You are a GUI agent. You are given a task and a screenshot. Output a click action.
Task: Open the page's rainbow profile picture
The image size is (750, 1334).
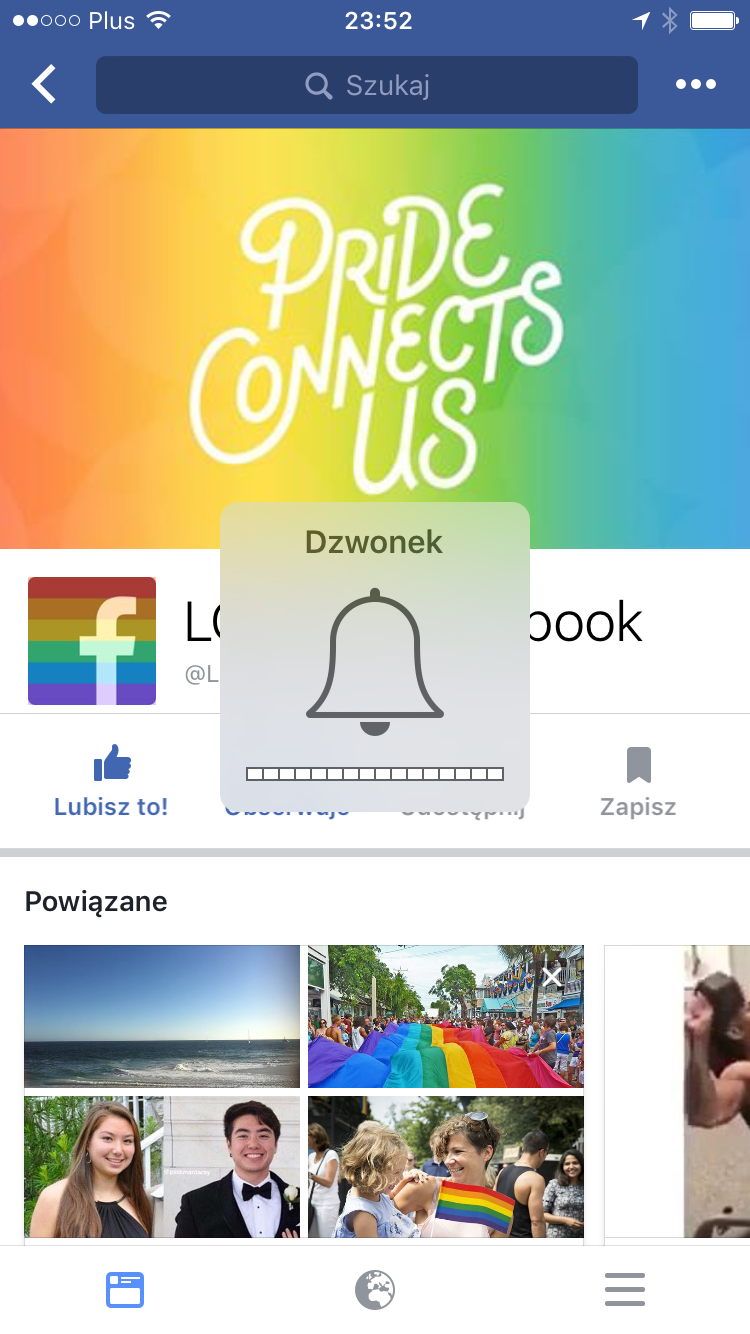click(x=92, y=641)
